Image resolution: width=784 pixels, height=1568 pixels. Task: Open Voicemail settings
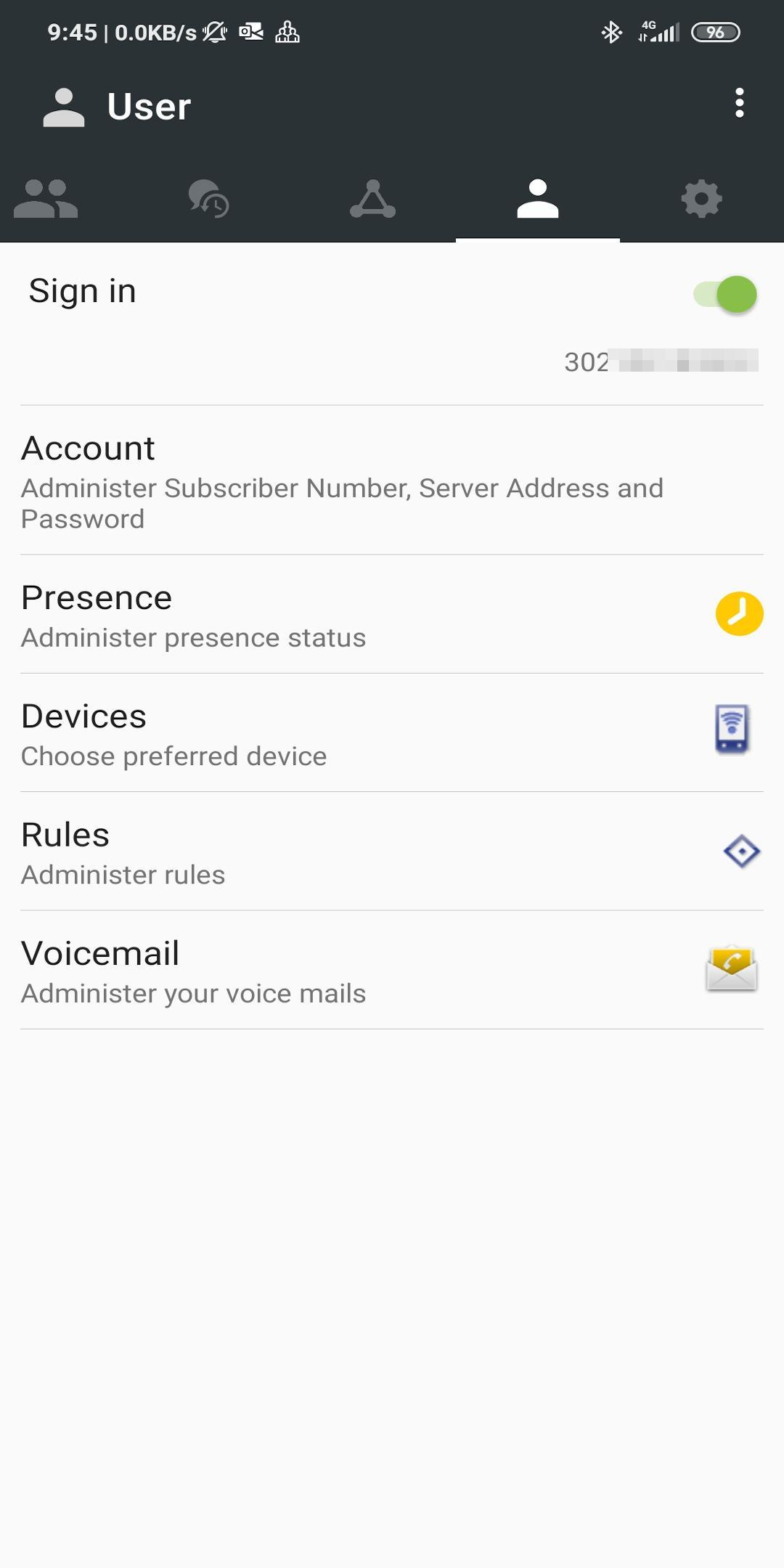[x=392, y=970]
